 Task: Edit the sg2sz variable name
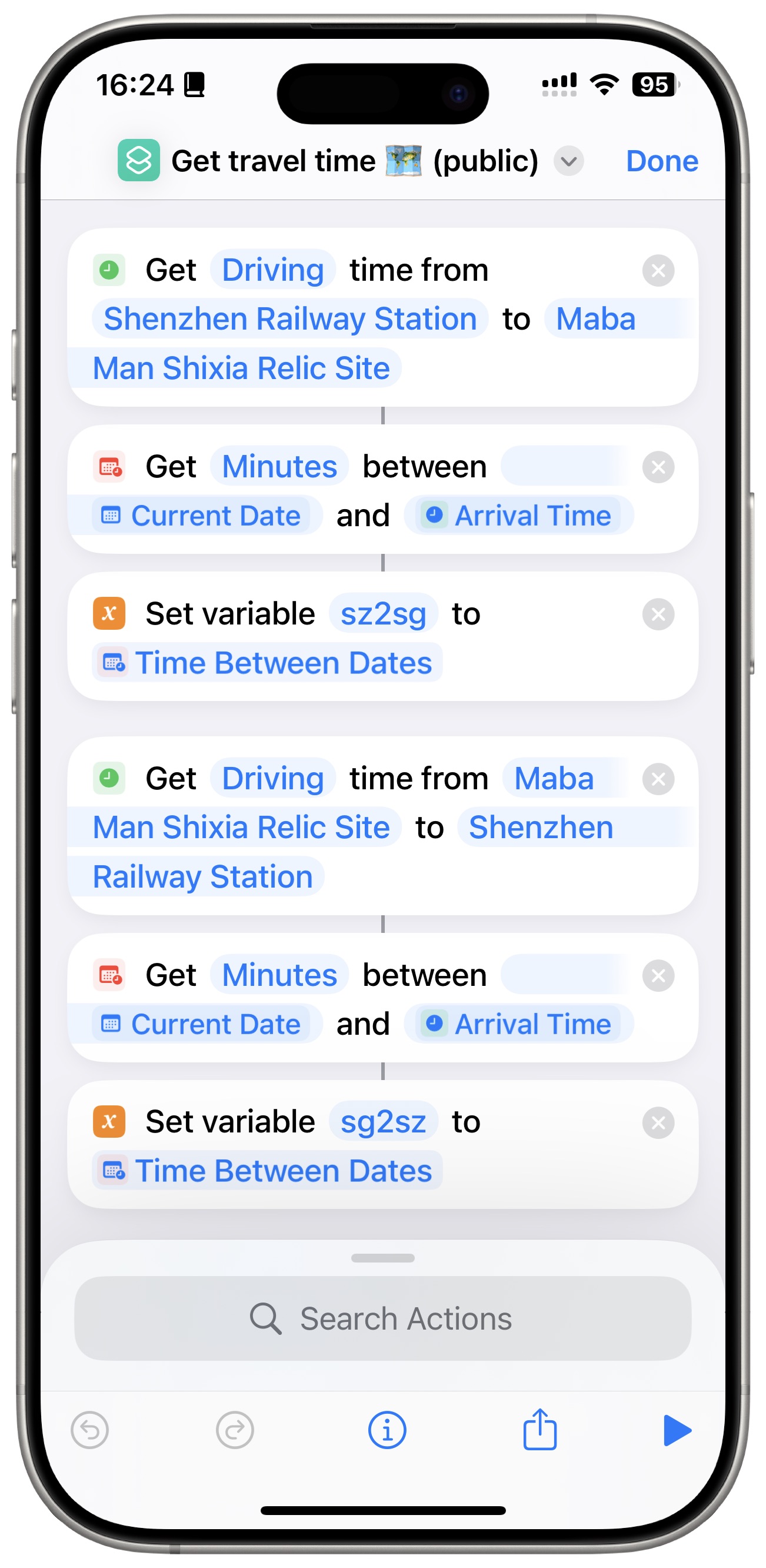tap(382, 1122)
